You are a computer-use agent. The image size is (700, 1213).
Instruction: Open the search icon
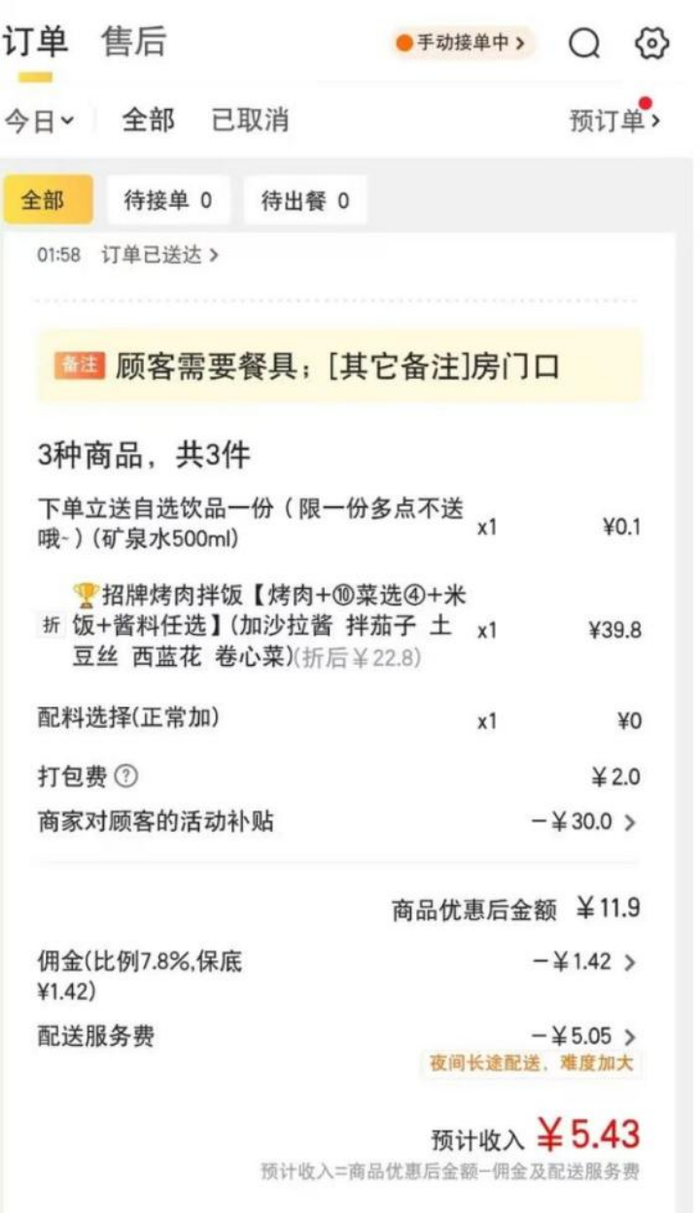pos(584,43)
